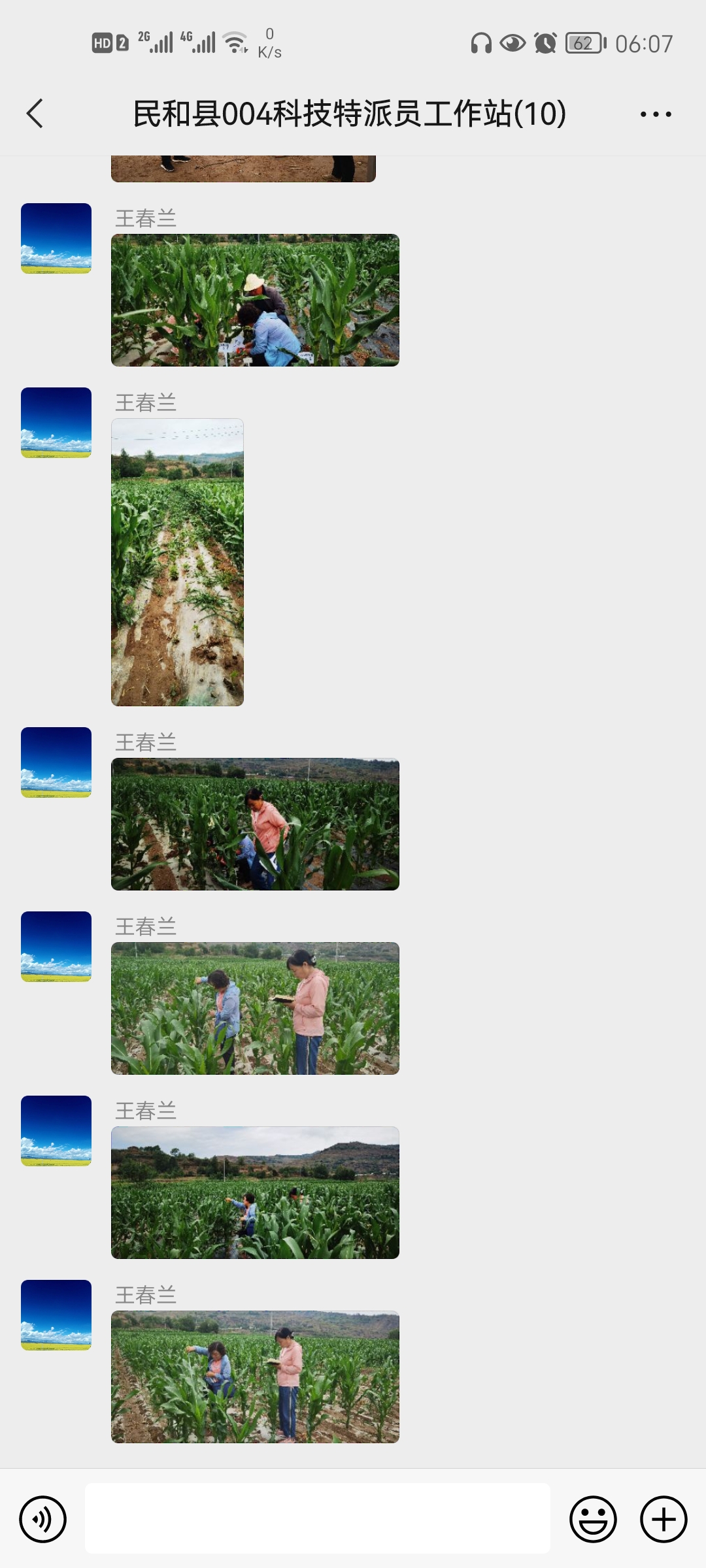Open the emoji sticker panel

coord(593,1519)
